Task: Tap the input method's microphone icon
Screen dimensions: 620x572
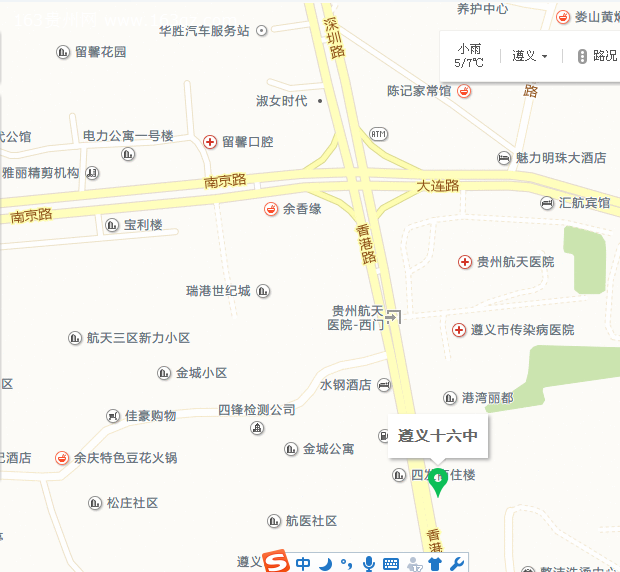Action: pos(368,563)
